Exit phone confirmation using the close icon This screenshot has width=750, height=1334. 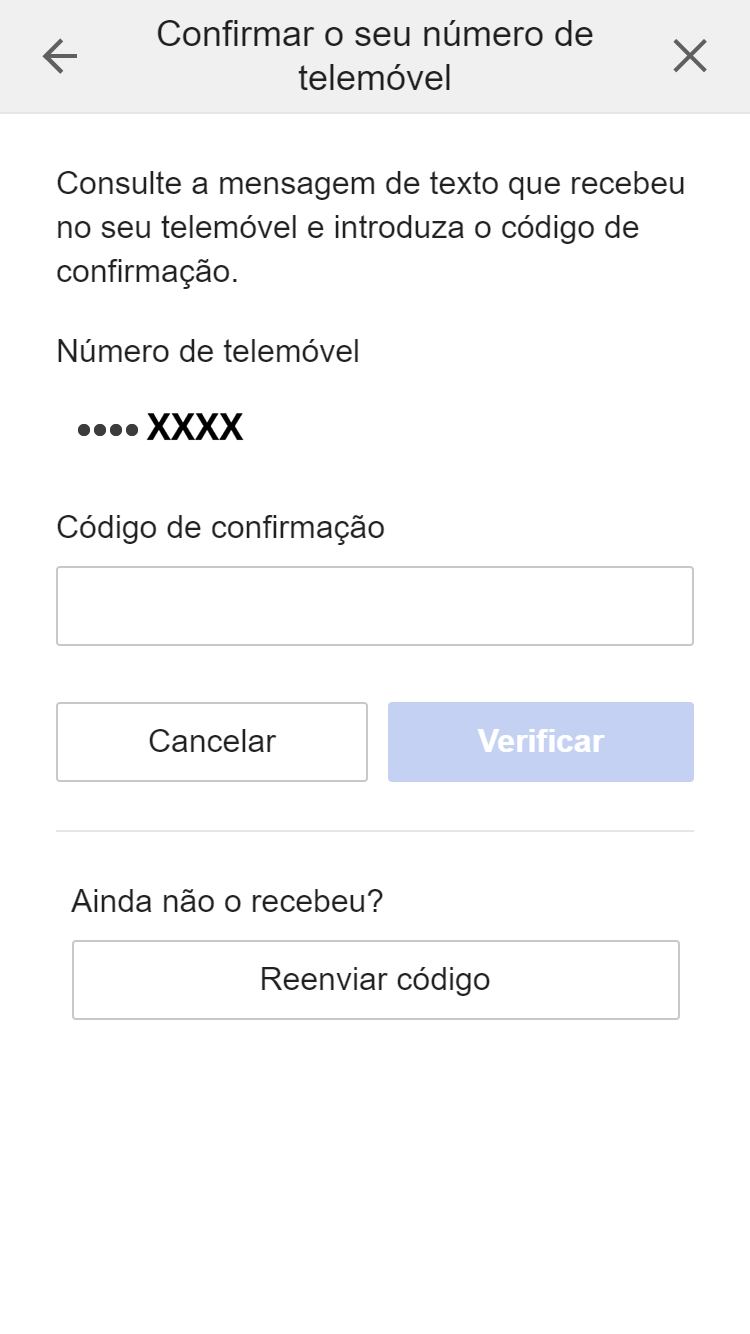[x=690, y=56]
